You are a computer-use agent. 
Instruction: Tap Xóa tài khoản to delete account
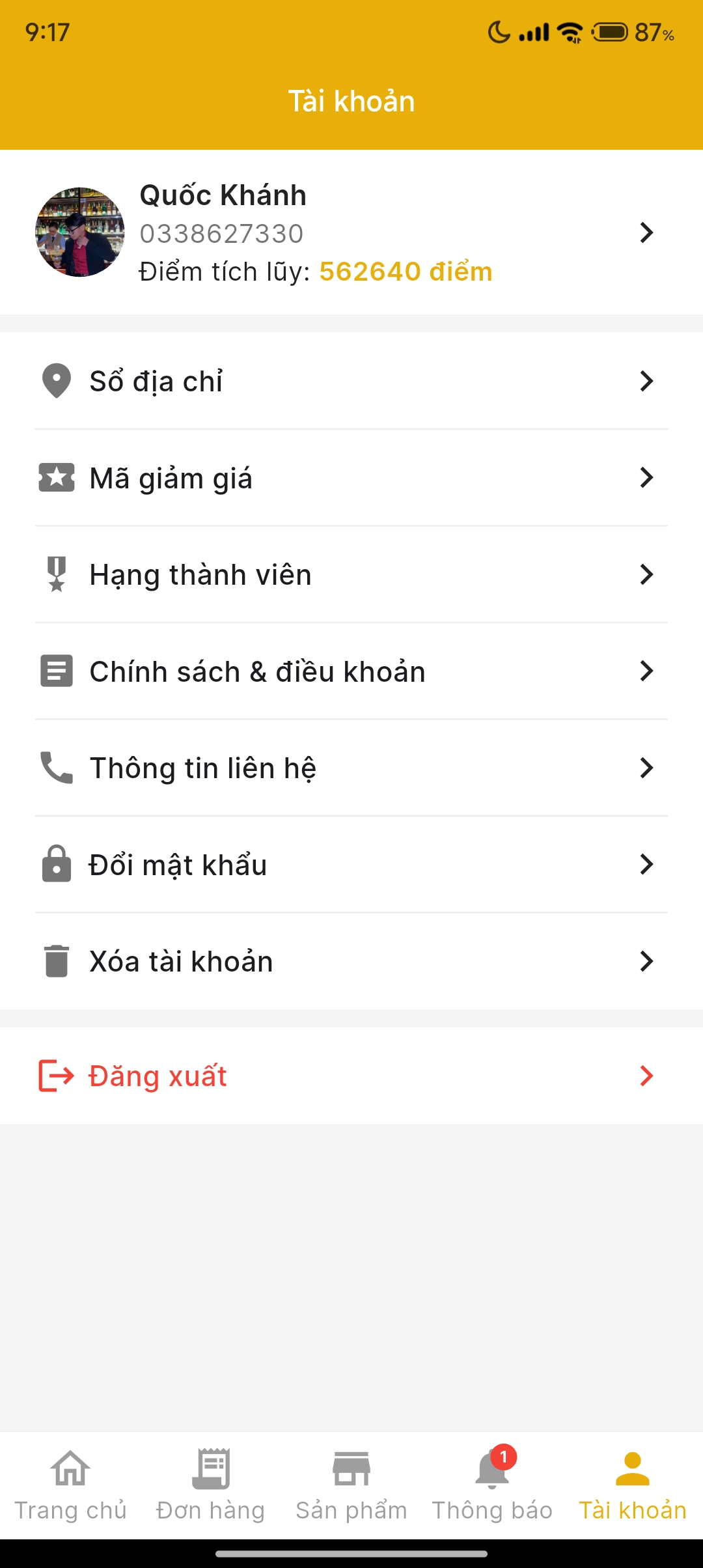coord(351,961)
